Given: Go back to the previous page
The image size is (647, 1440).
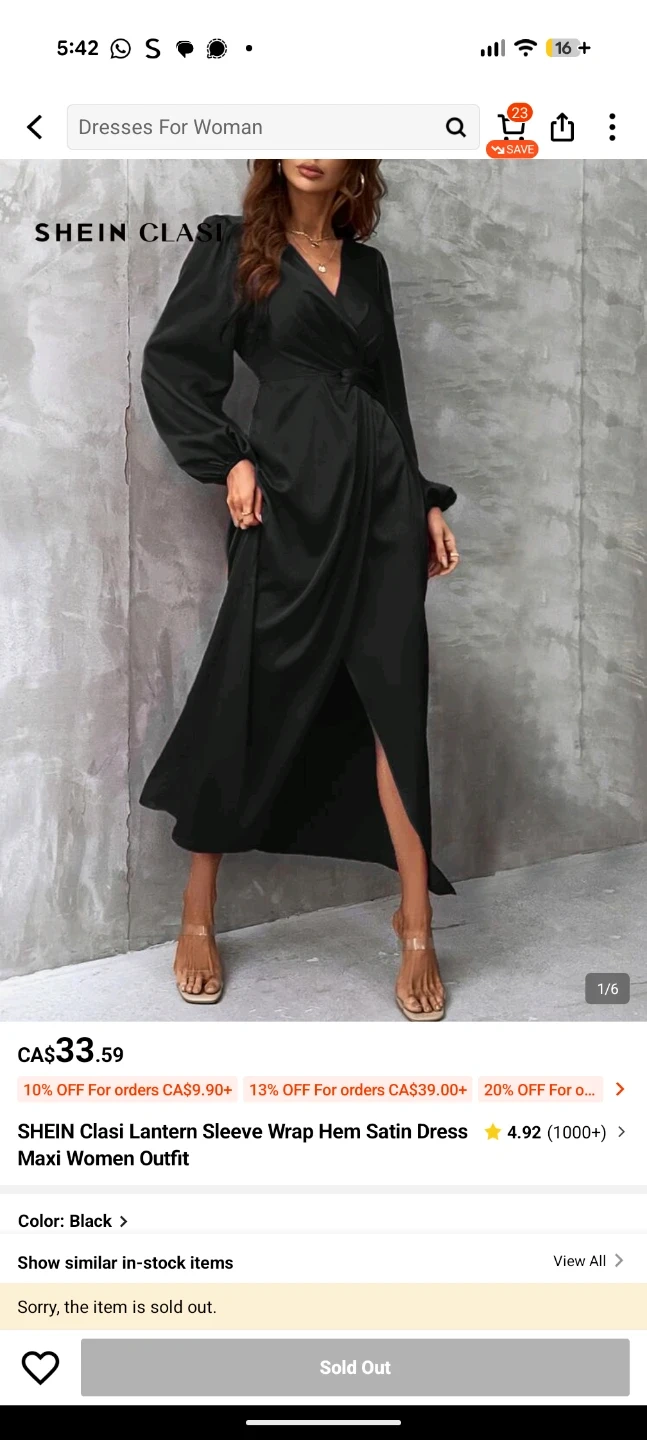Looking at the screenshot, I should 35,127.
